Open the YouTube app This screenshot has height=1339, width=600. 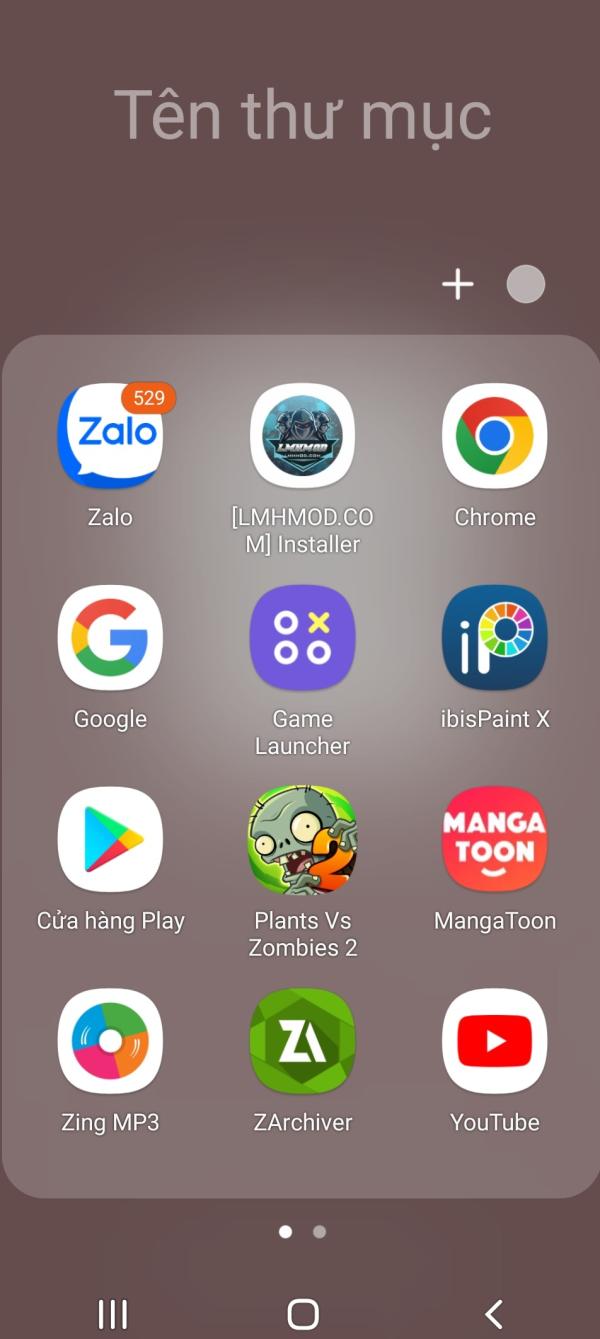[x=494, y=1041]
